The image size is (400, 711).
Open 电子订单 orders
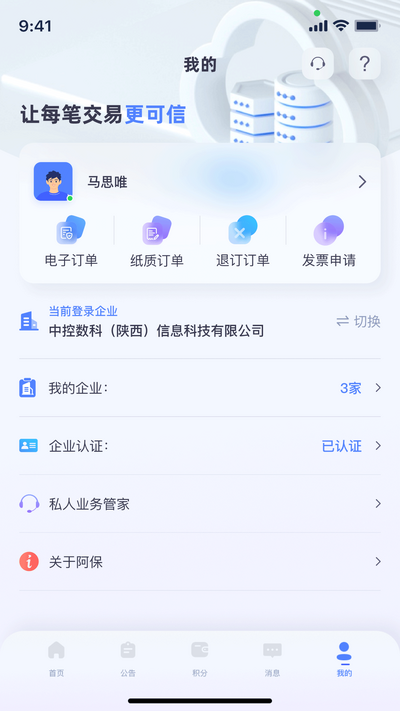tap(71, 242)
